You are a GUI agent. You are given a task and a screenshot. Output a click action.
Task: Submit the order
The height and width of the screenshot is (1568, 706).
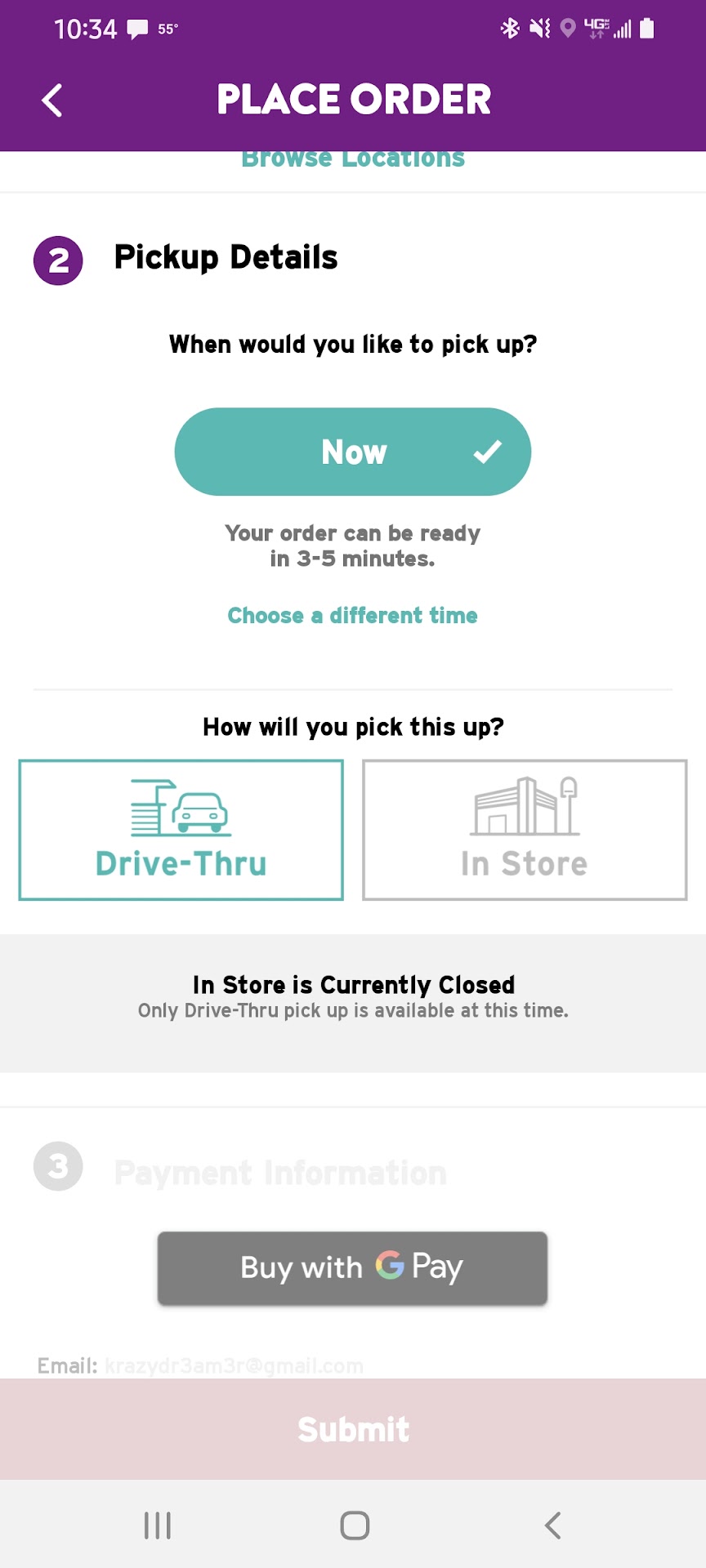pos(353,1429)
